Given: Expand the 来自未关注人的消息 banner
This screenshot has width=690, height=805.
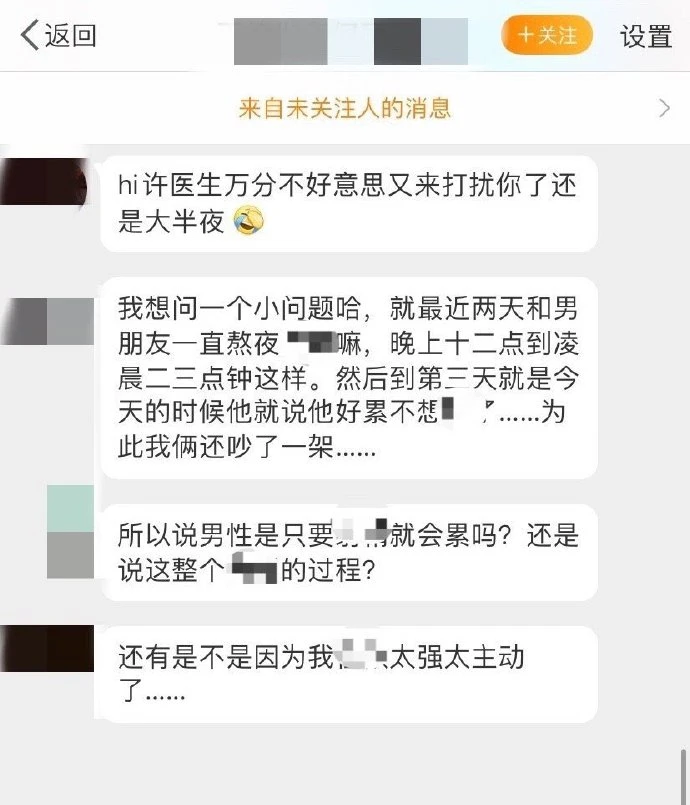Looking at the screenshot, I should (345, 108).
